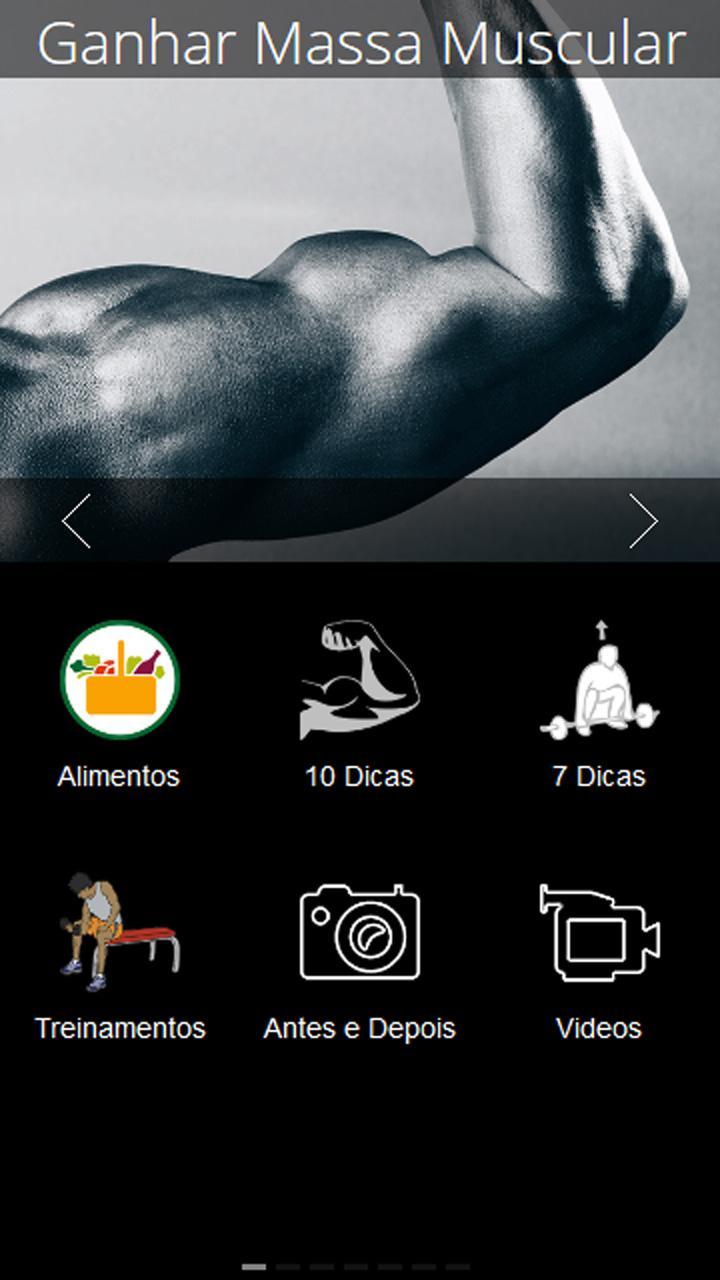Screen dimensions: 720x1280
Task: Show the next slide with right arrow
Action: pos(643,521)
